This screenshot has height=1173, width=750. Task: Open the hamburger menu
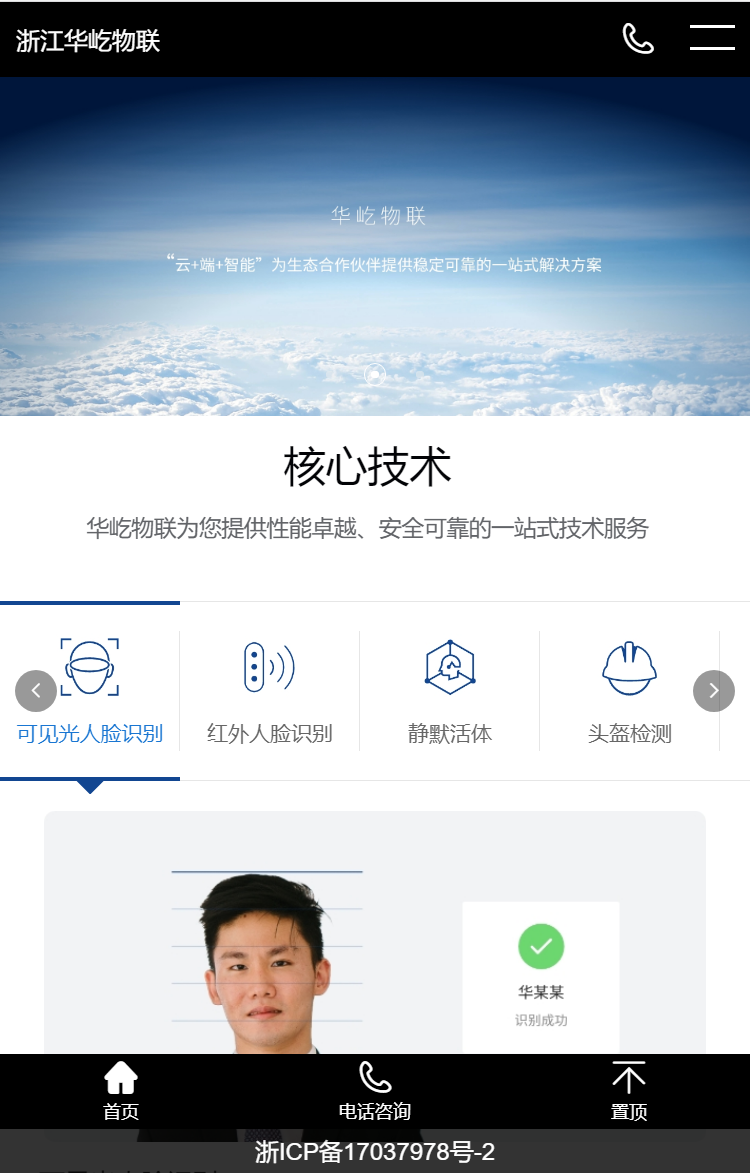(712, 38)
